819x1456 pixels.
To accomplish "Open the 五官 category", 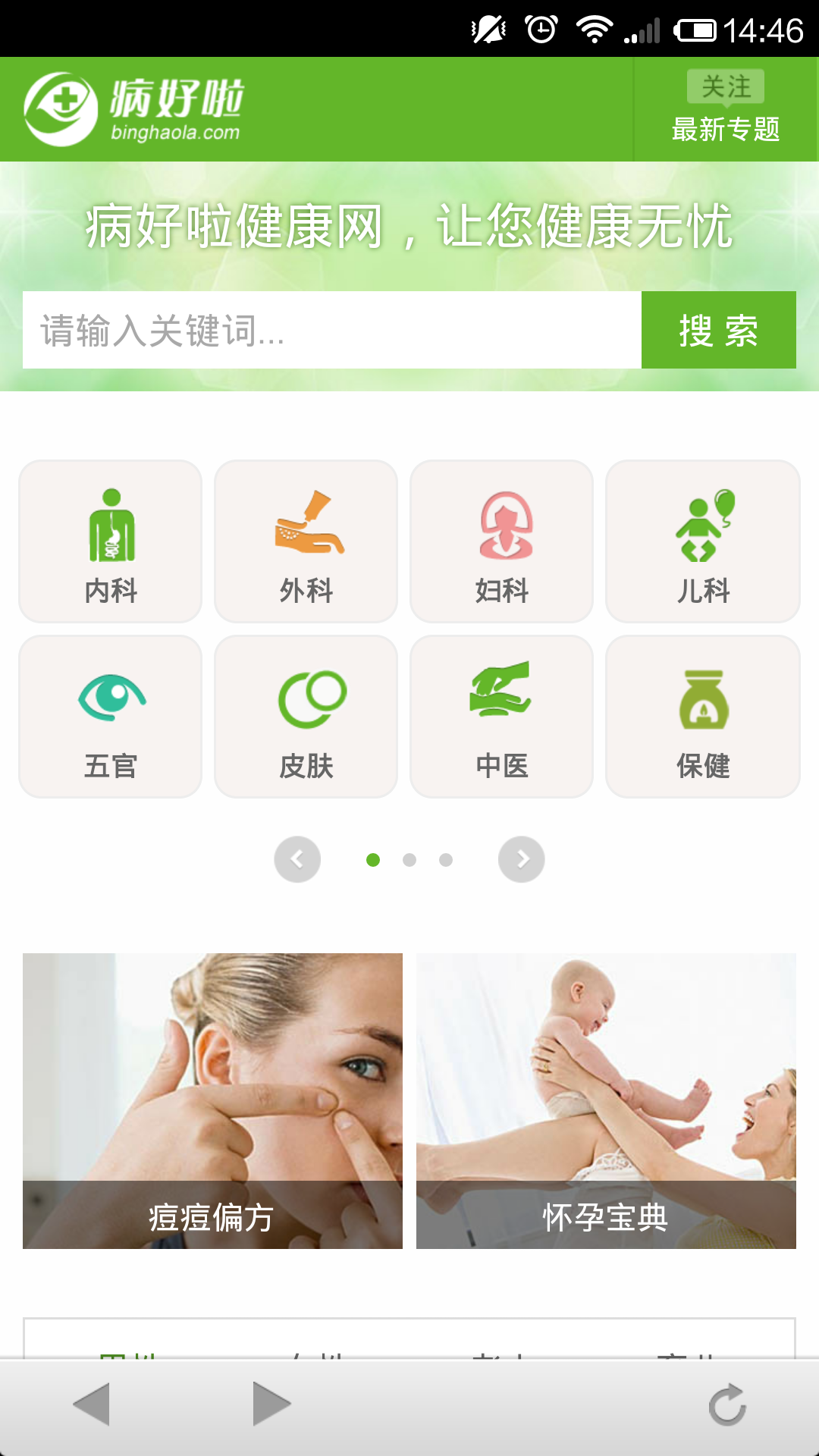I will (x=111, y=717).
